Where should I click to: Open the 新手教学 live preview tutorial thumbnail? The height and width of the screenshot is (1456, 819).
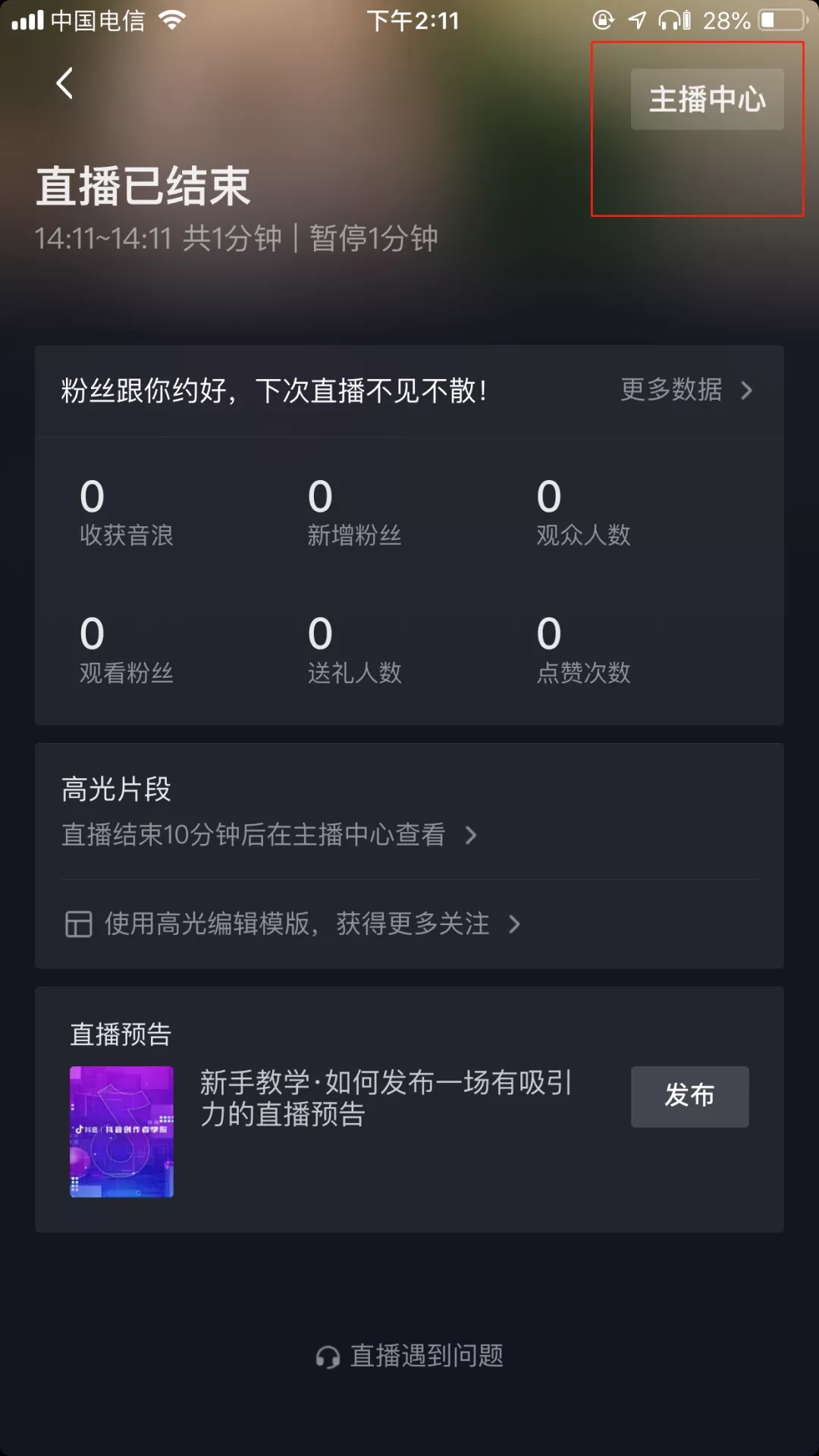(121, 1131)
